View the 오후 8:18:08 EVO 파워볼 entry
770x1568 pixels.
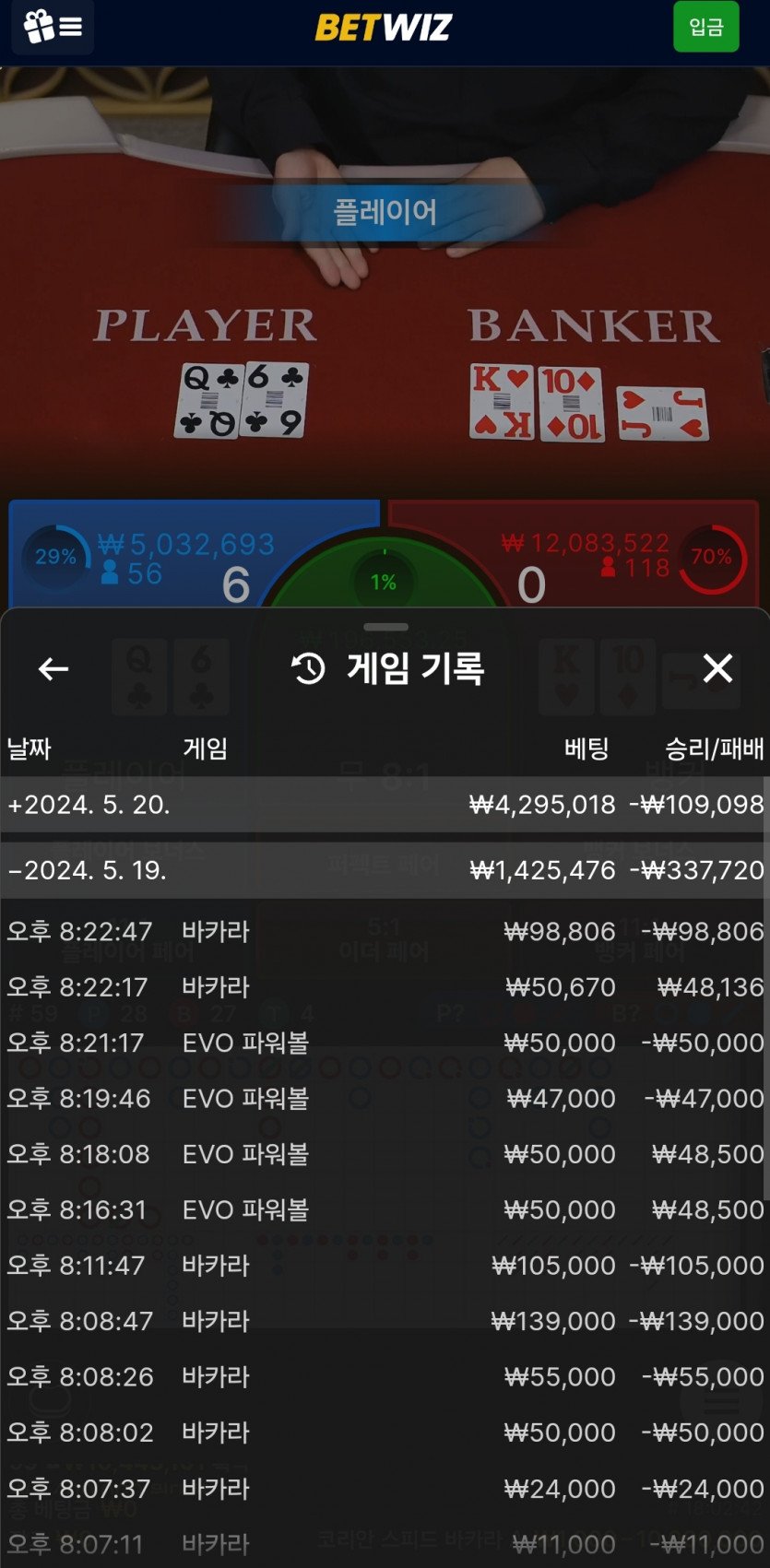[385, 1154]
